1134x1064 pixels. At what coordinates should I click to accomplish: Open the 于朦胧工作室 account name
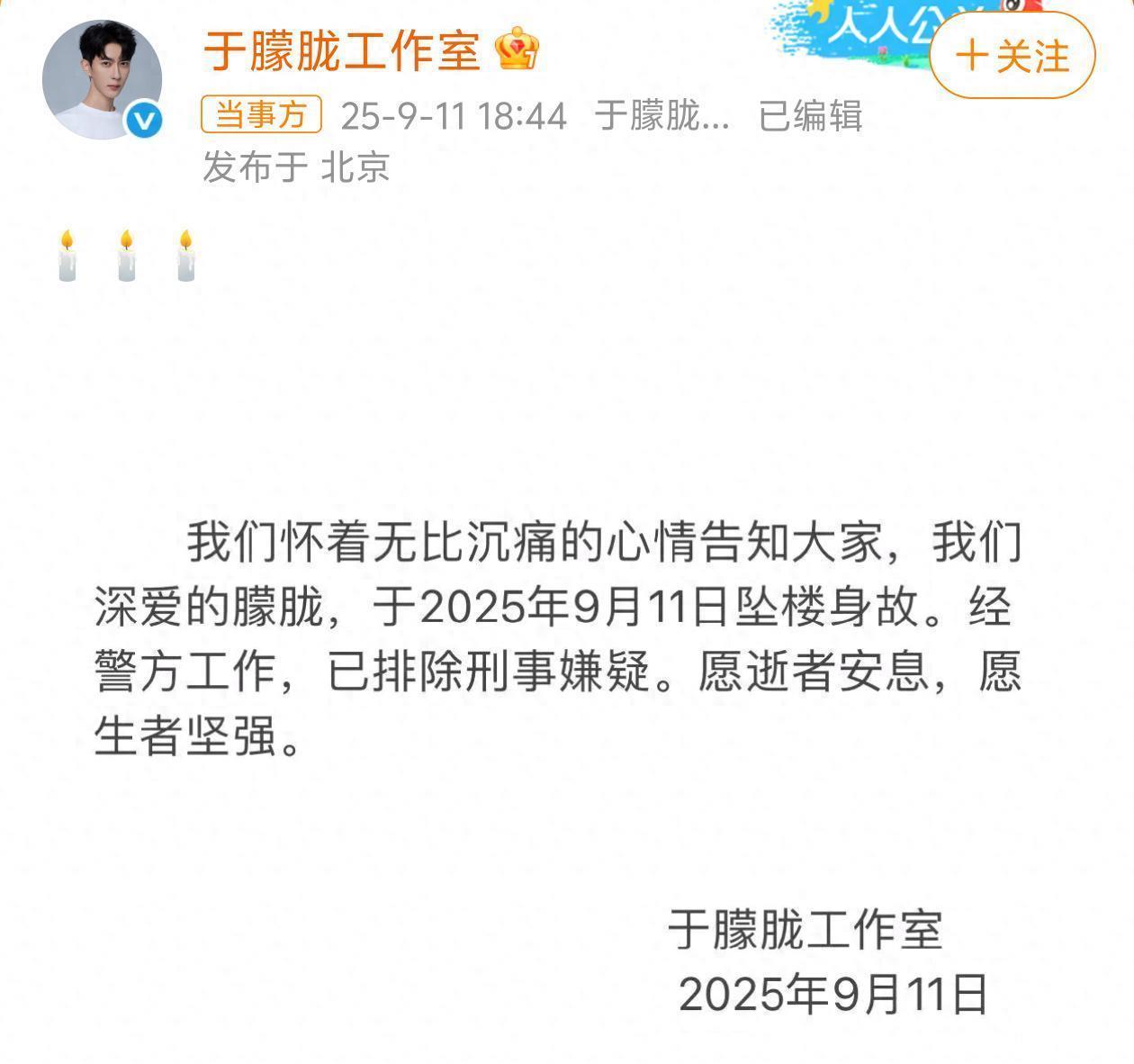(342, 50)
